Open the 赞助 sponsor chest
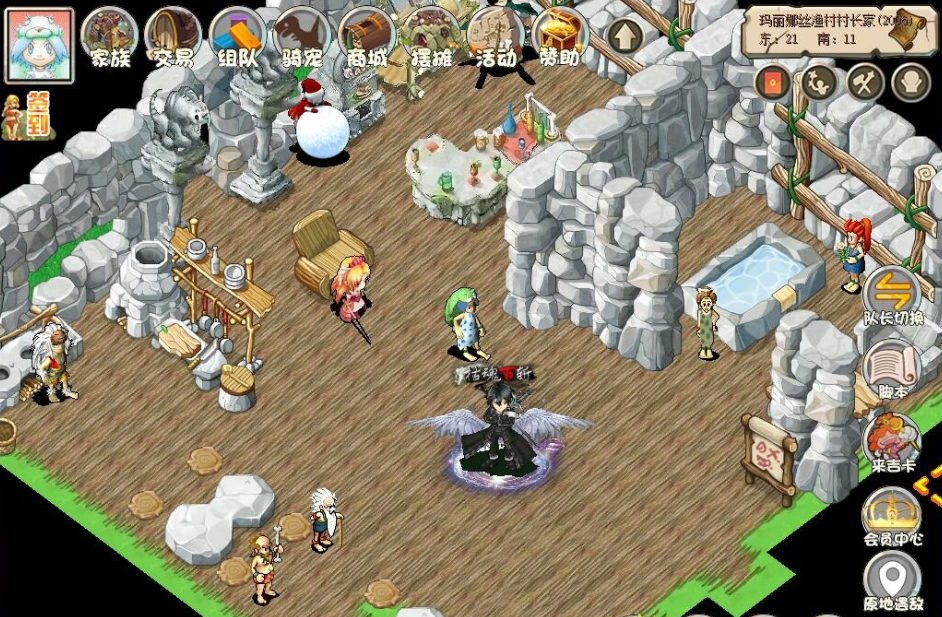 point(559,38)
